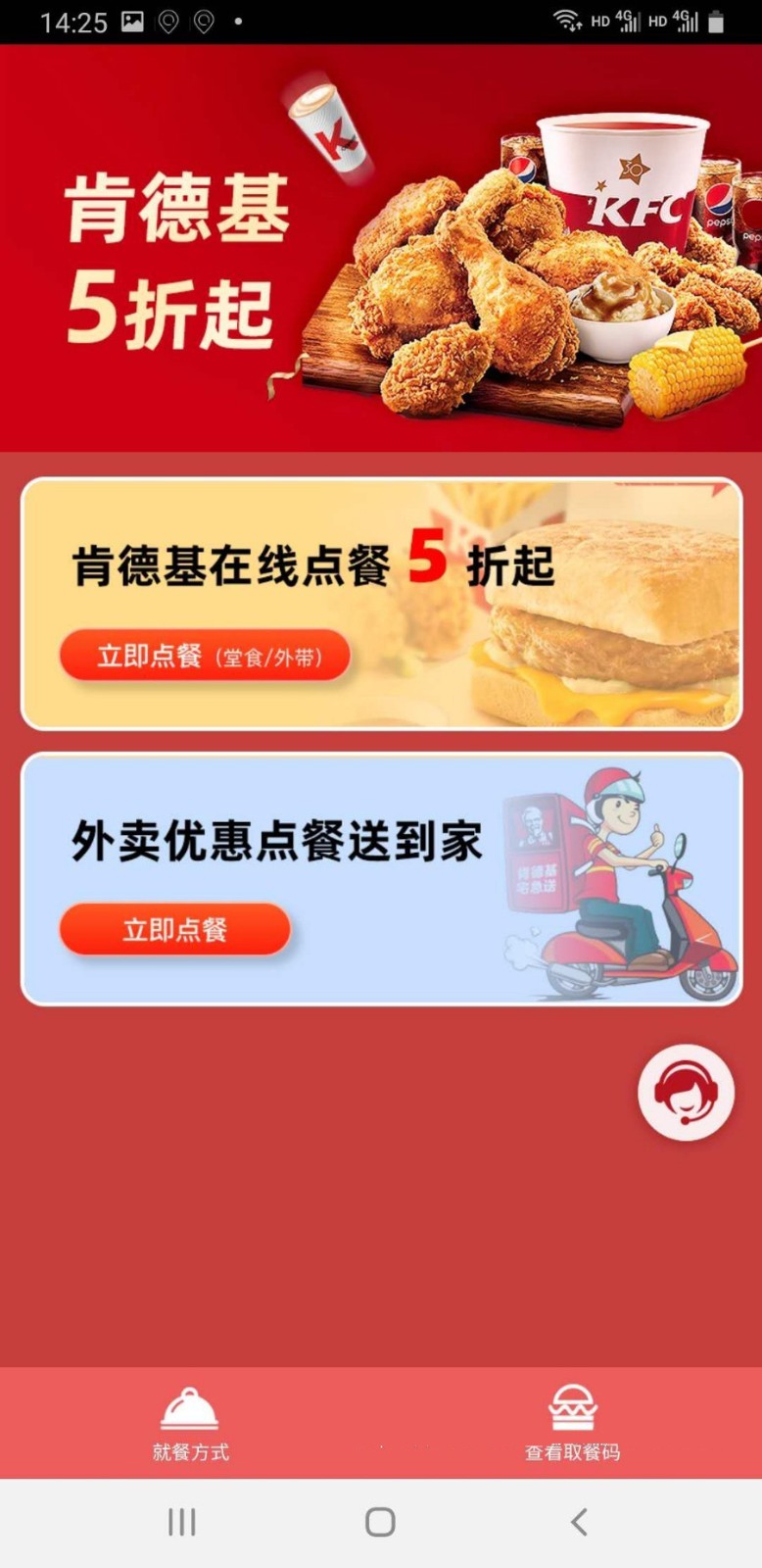Open the customer service headset icon
Viewport: 762px width, 1568px height.
point(686,1093)
